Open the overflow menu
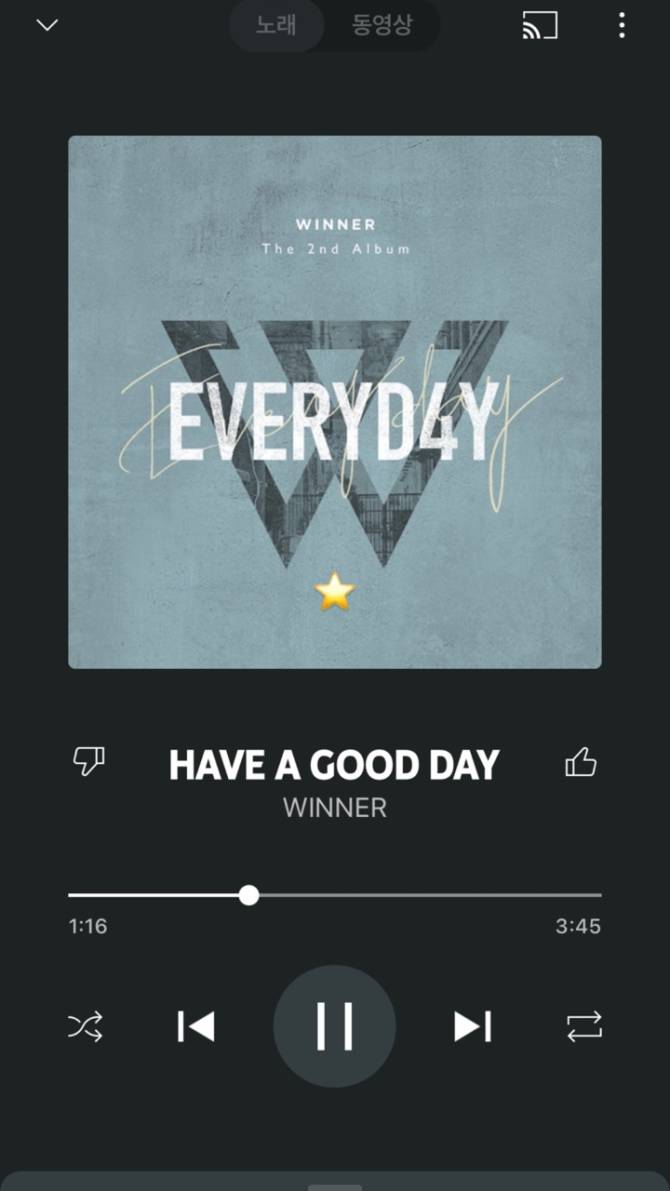The height and width of the screenshot is (1191, 670). point(621,25)
